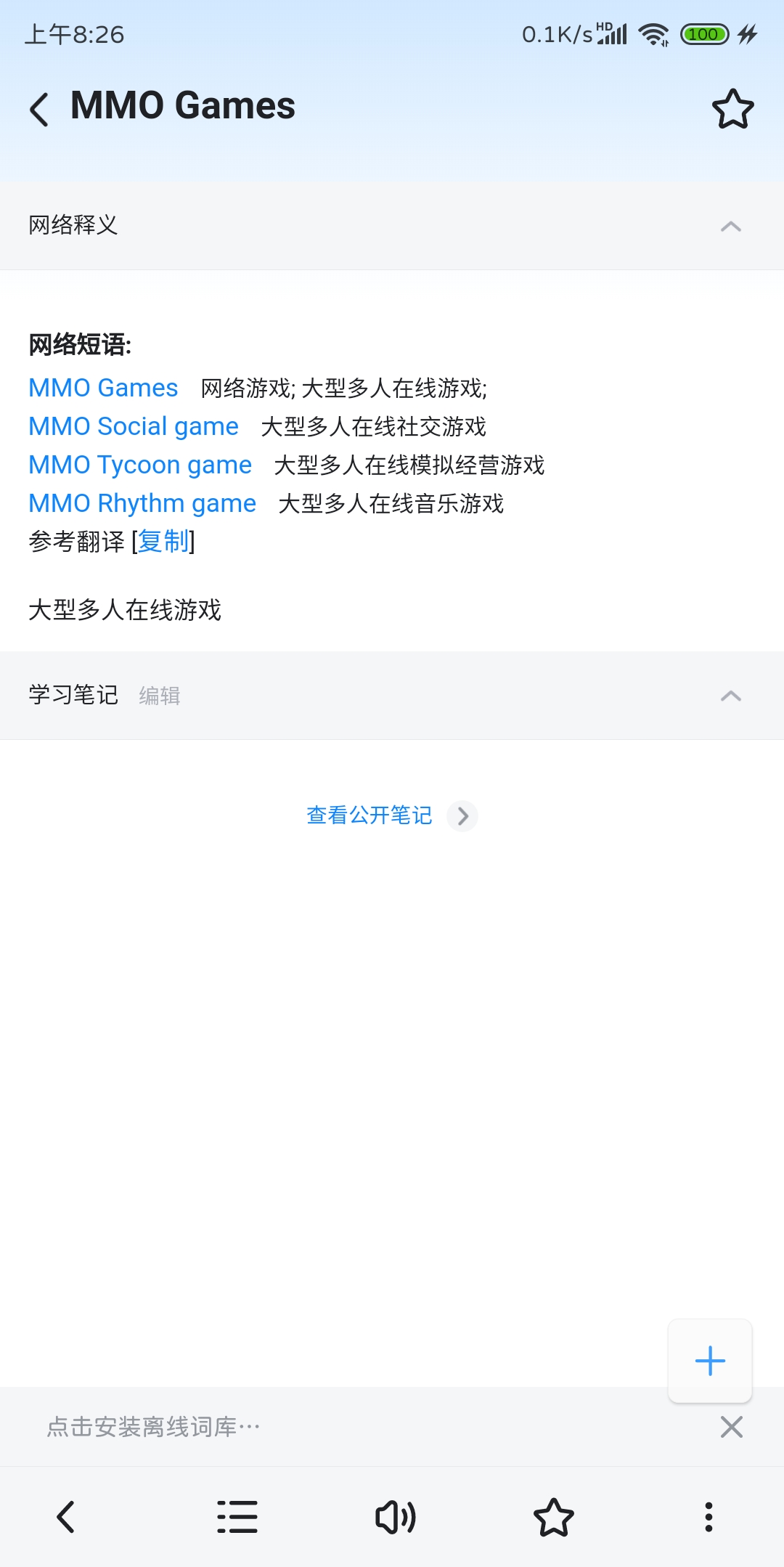
Task: Tap 编辑 to edit study notes
Action: pyautogui.click(x=159, y=696)
